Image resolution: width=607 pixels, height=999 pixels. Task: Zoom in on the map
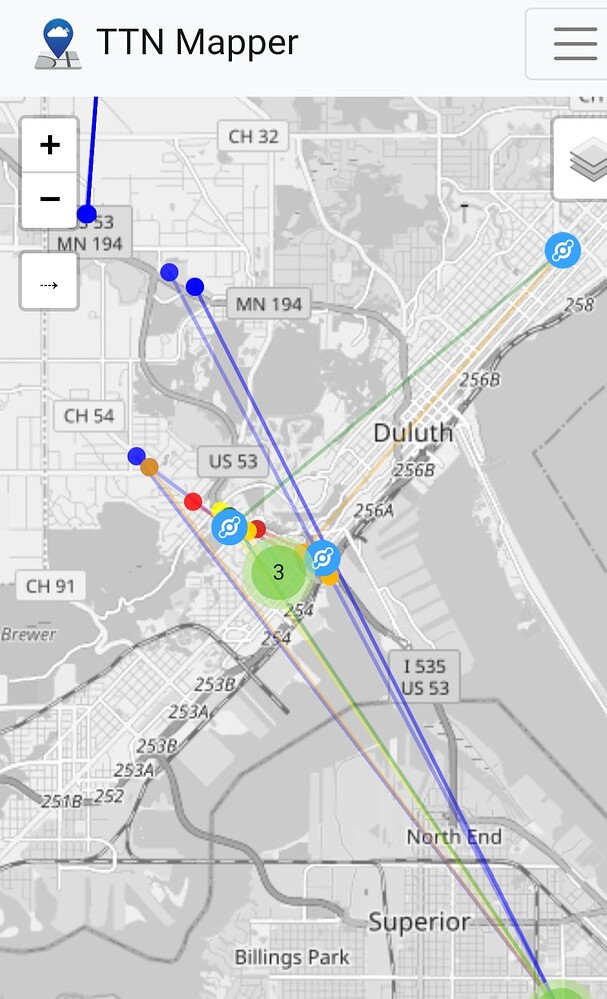49,145
